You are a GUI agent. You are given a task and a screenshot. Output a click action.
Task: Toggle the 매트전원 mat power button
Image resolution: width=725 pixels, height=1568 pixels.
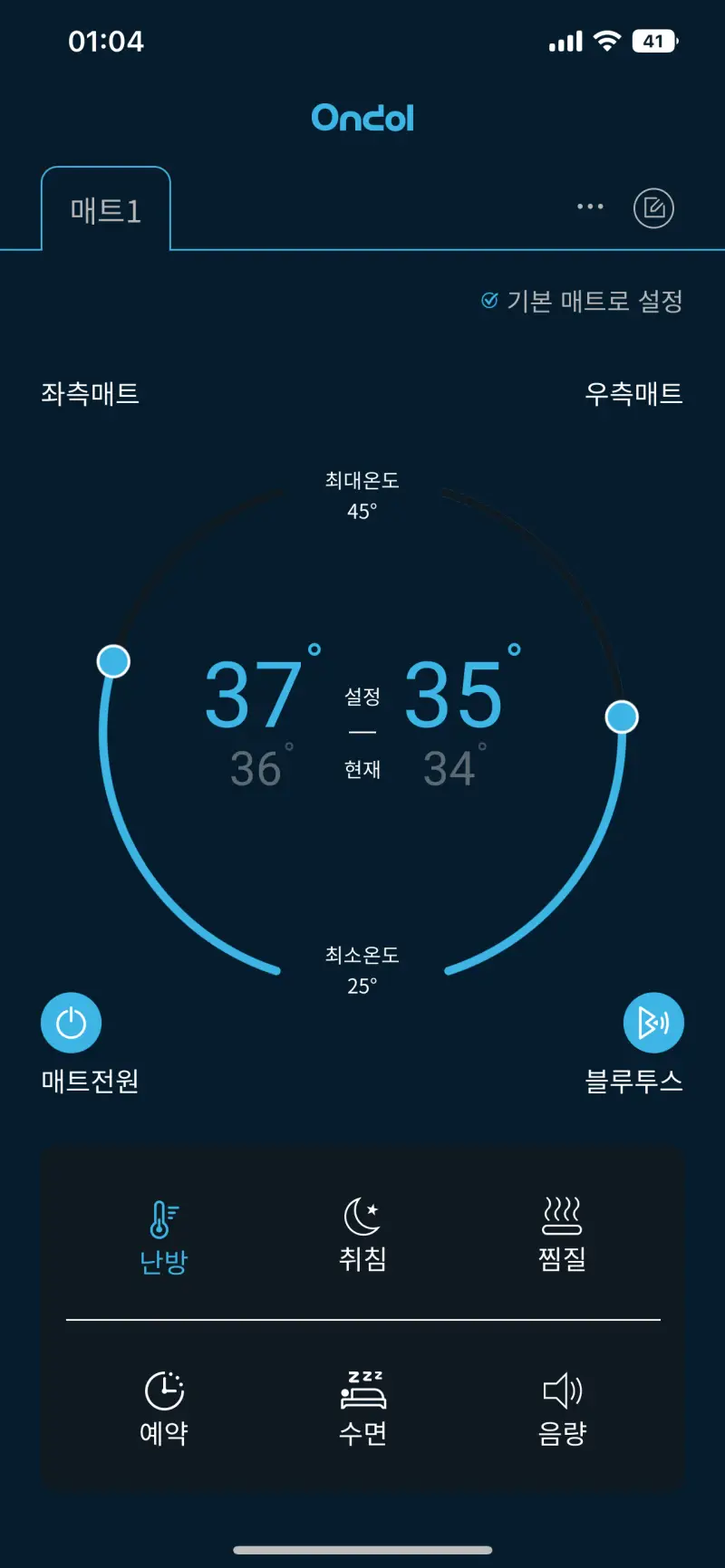pyautogui.click(x=71, y=1022)
